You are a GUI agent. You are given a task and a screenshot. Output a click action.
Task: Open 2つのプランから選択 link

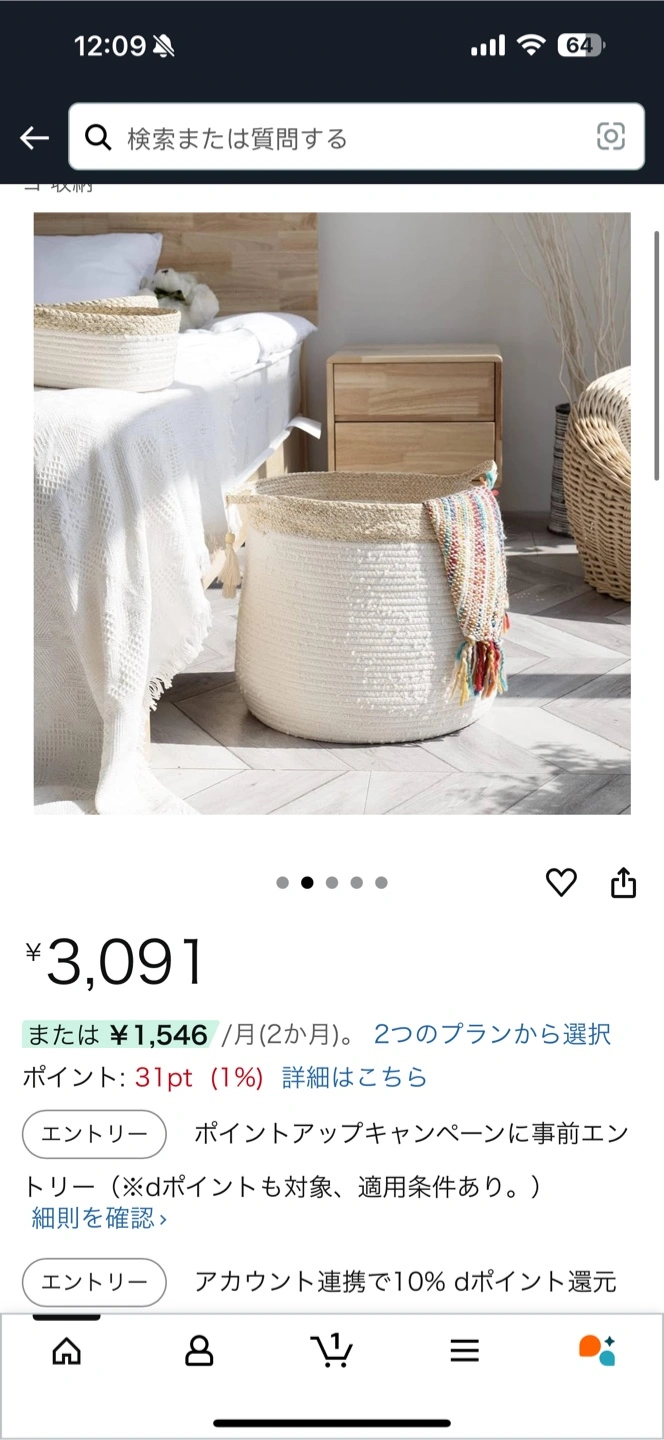[x=492, y=1034]
